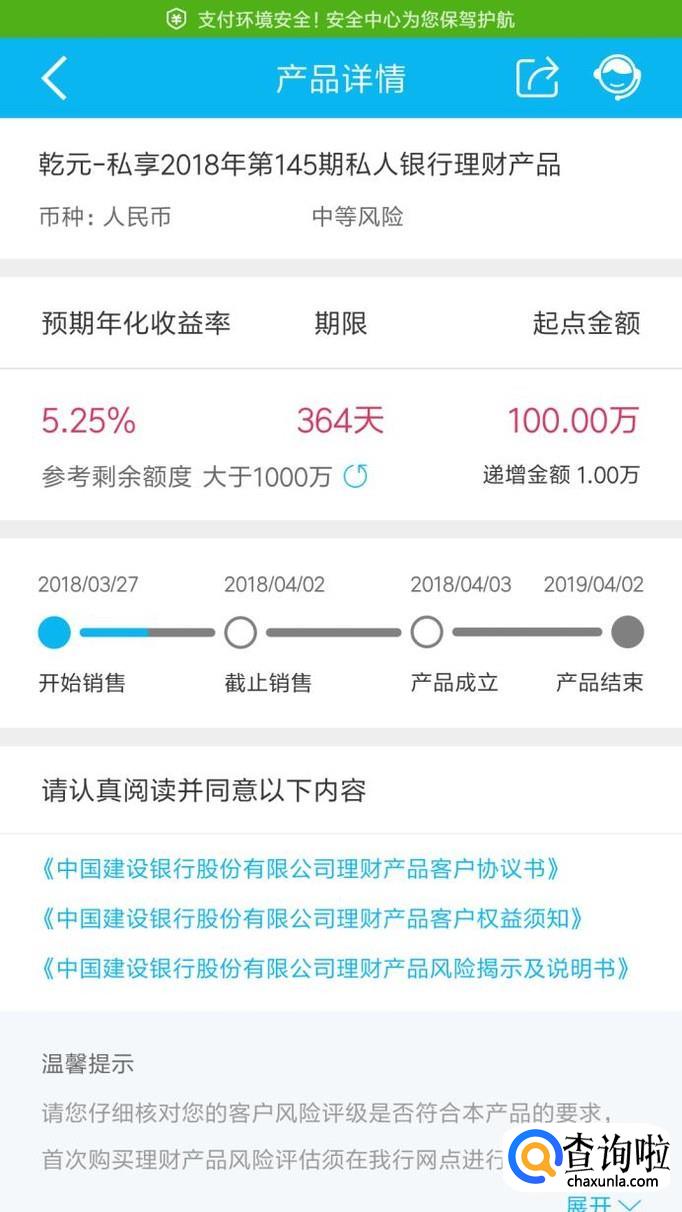Image resolution: width=682 pixels, height=1212 pixels.
Task: Expand the 温馨提示 text with 展开
Action: pyautogui.click(x=604, y=1203)
